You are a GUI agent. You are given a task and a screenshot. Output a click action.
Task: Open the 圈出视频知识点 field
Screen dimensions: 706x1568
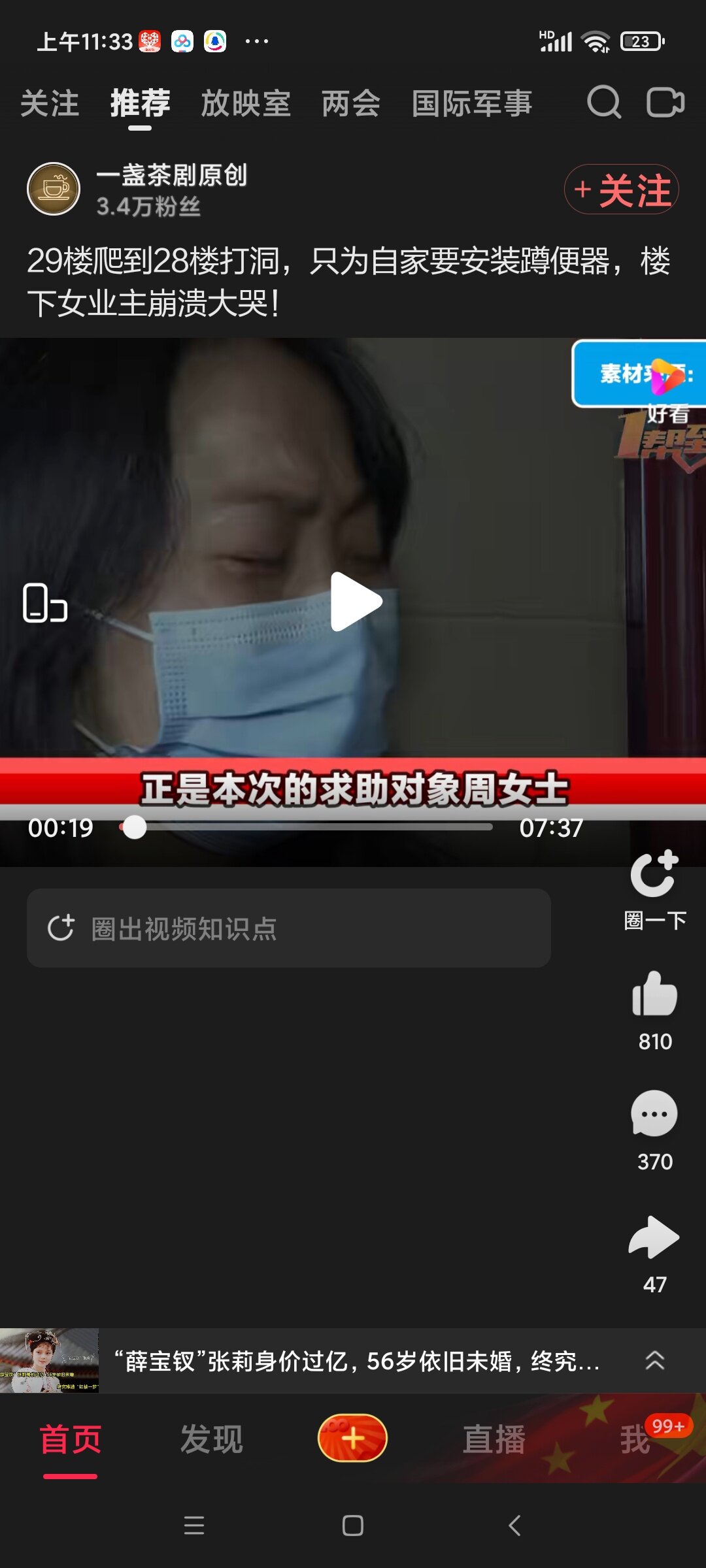288,928
